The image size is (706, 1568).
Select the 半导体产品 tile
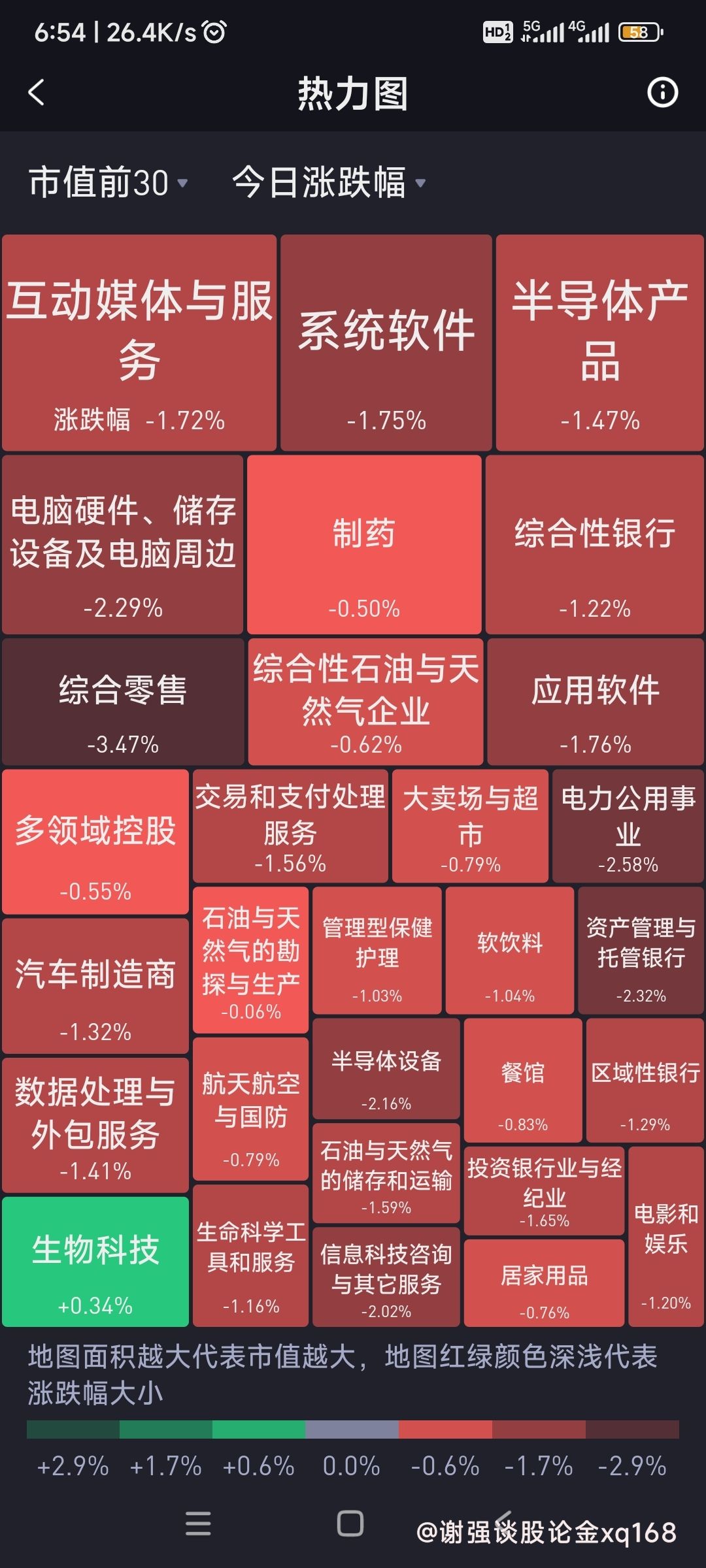(x=600, y=343)
